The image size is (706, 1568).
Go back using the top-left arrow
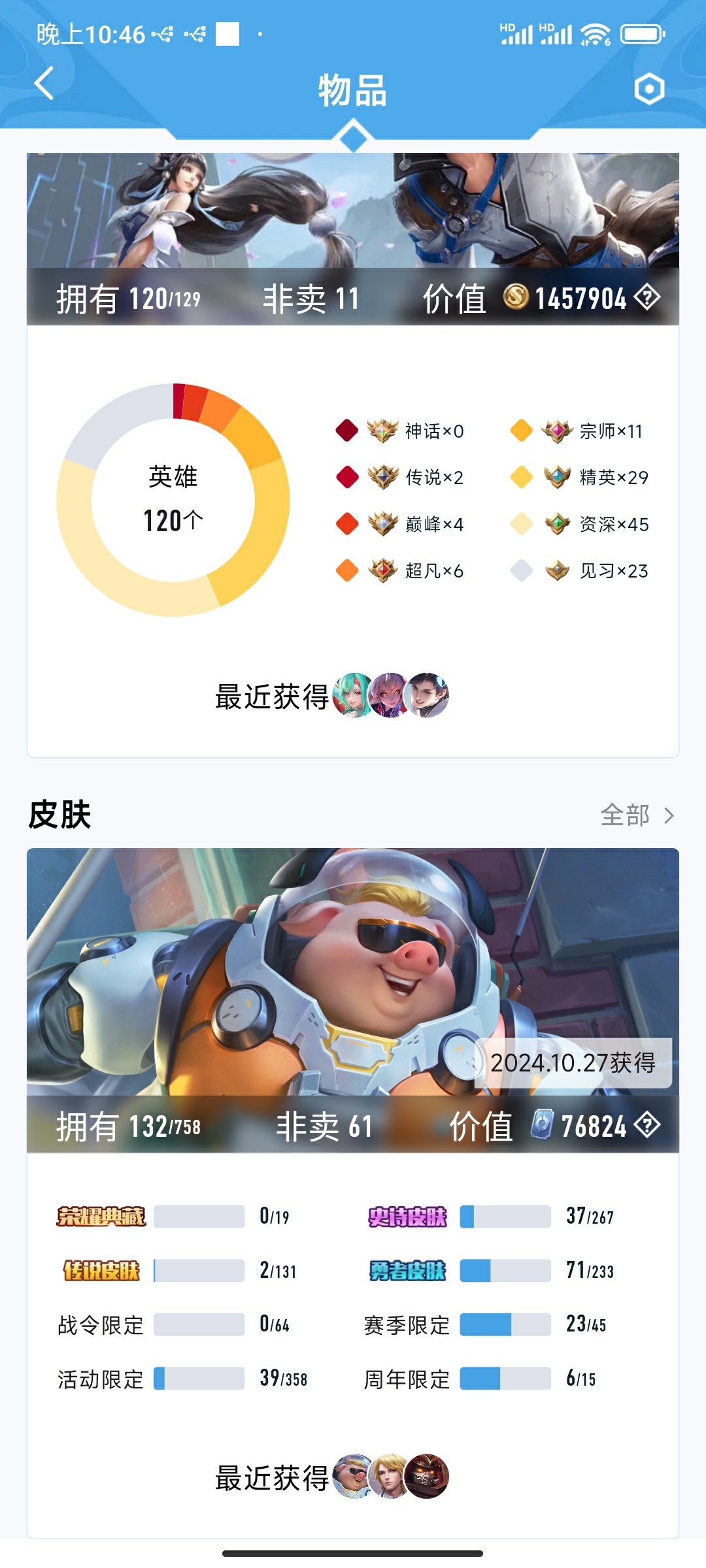[x=44, y=84]
